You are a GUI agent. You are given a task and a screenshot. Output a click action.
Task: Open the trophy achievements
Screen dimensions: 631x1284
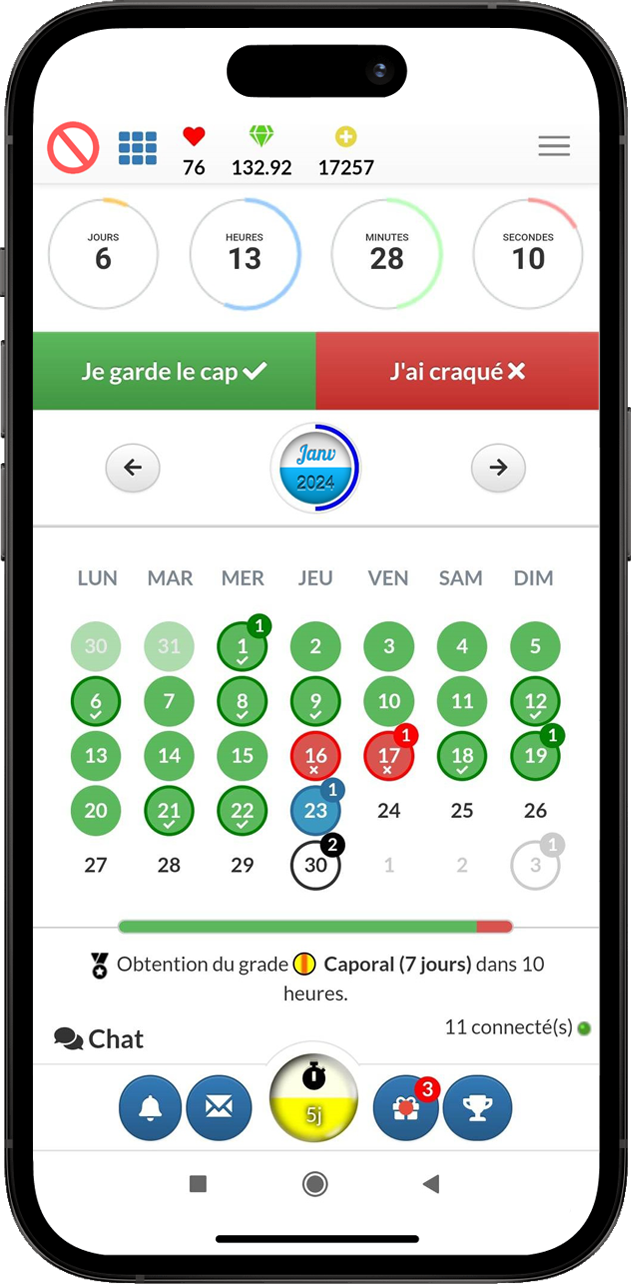477,1108
